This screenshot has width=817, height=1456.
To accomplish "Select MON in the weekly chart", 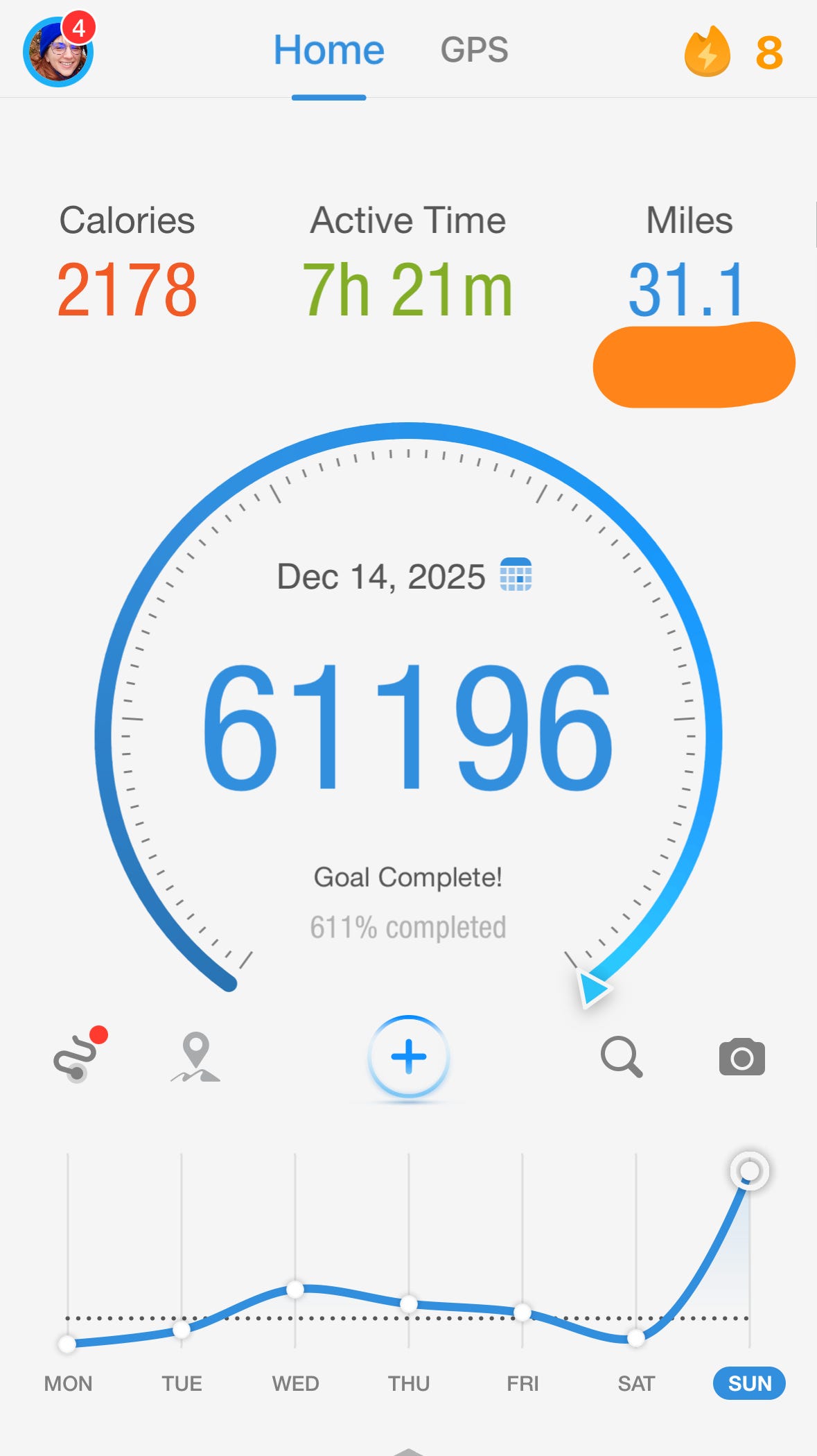I will [x=68, y=1383].
